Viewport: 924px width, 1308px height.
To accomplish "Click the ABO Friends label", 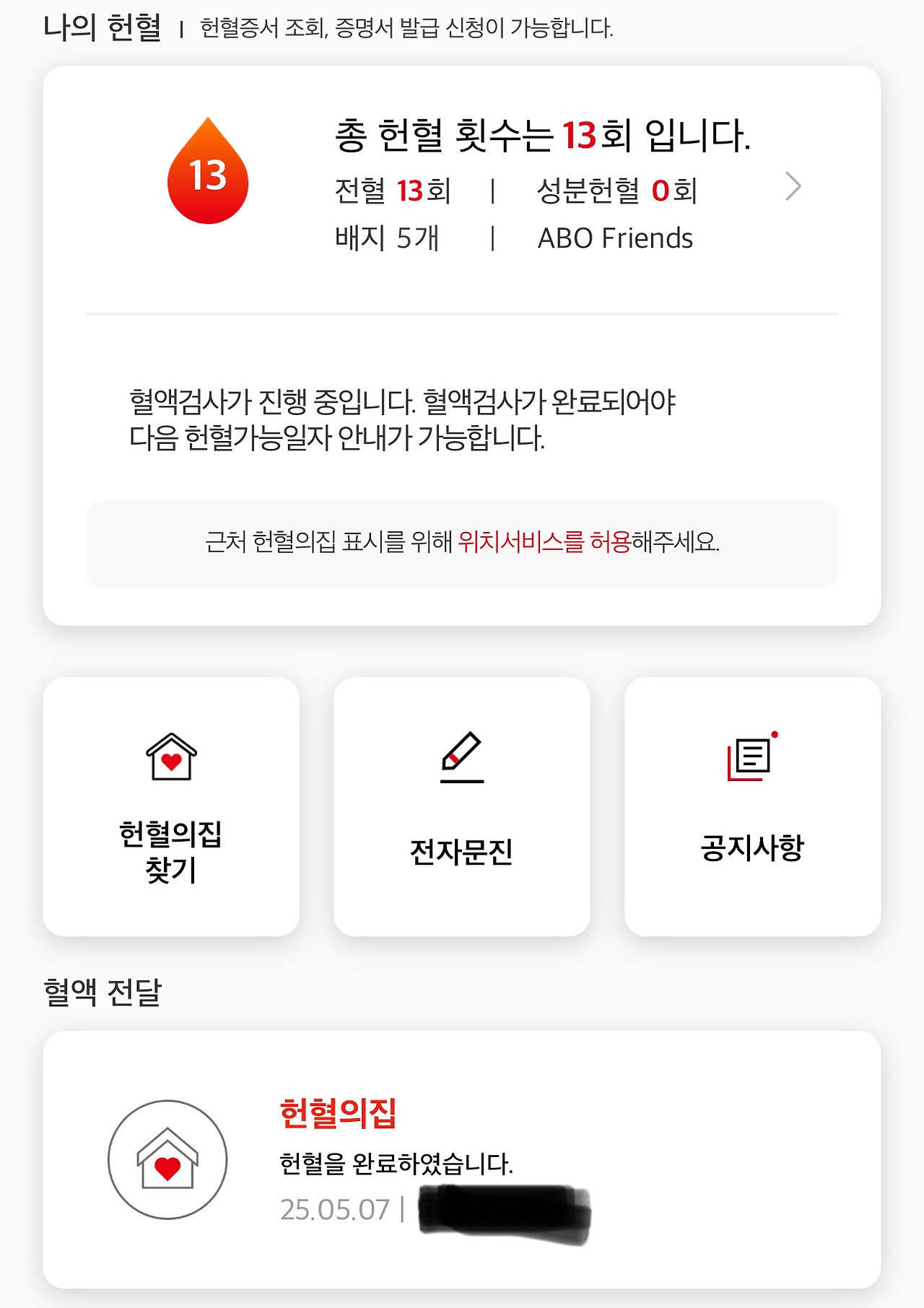I will (x=616, y=238).
